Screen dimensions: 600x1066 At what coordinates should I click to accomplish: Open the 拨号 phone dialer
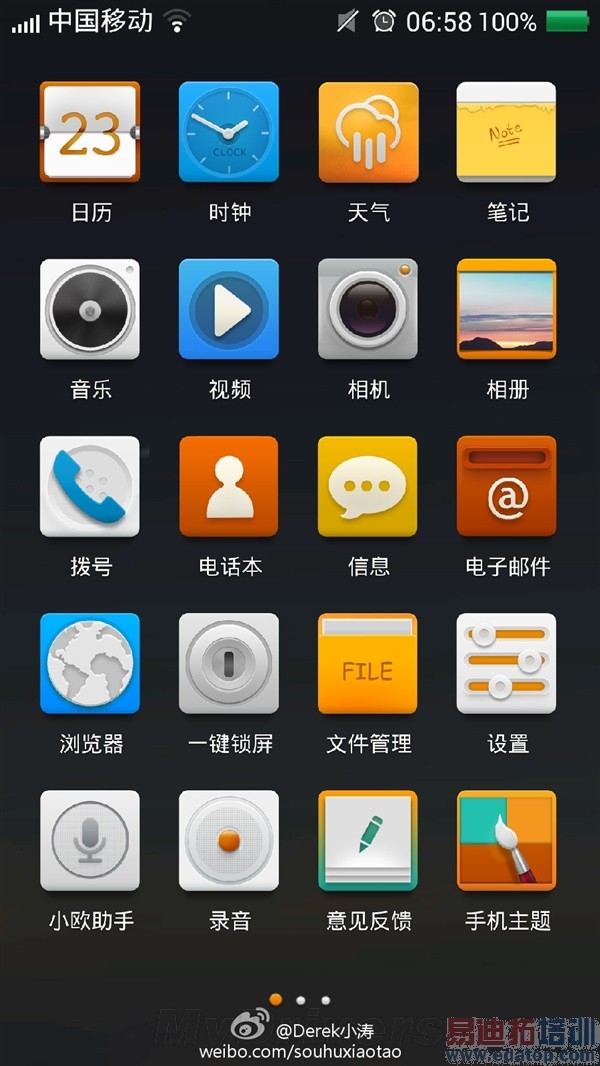click(90, 487)
